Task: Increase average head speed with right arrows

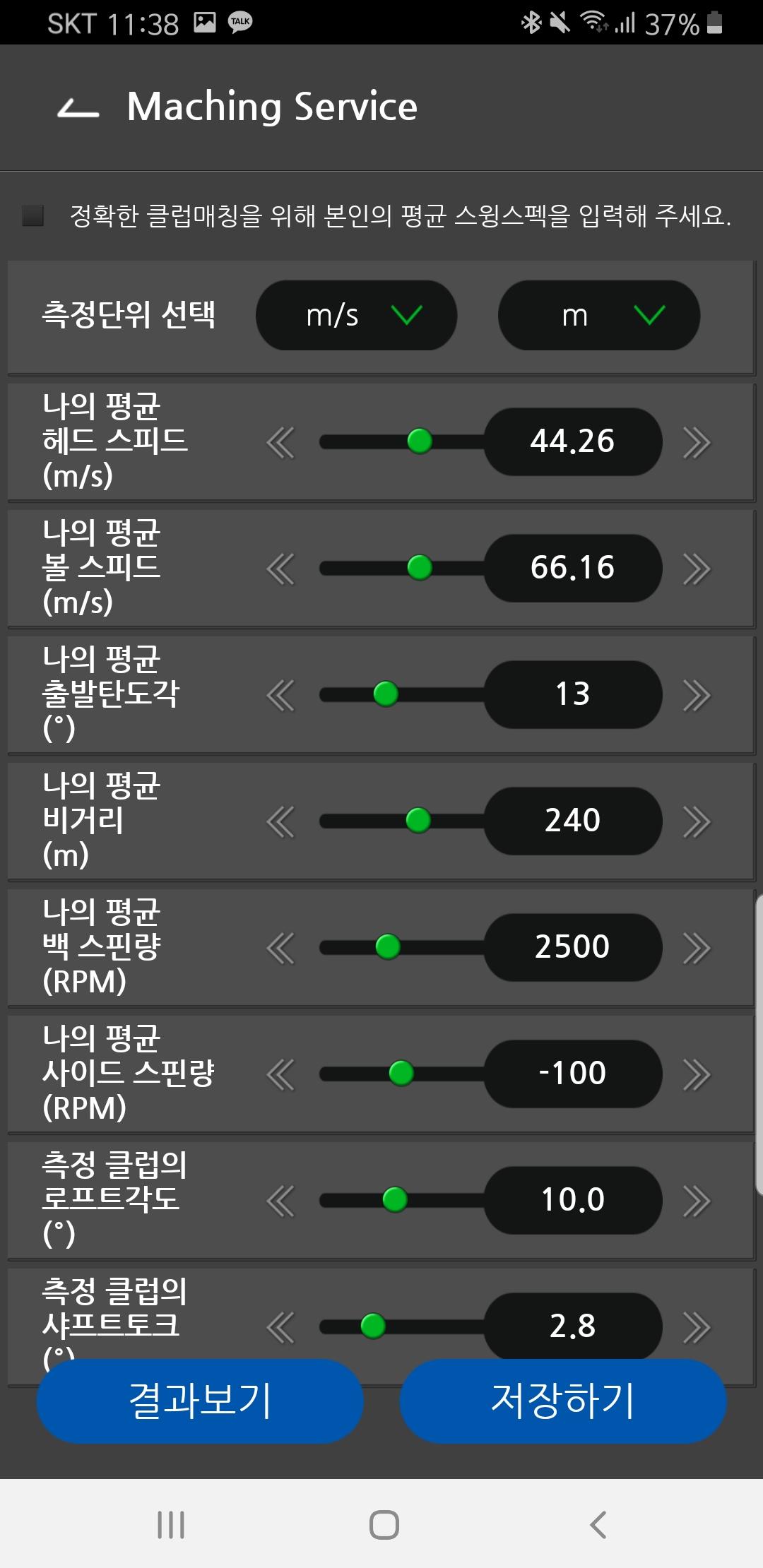Action: (x=696, y=442)
